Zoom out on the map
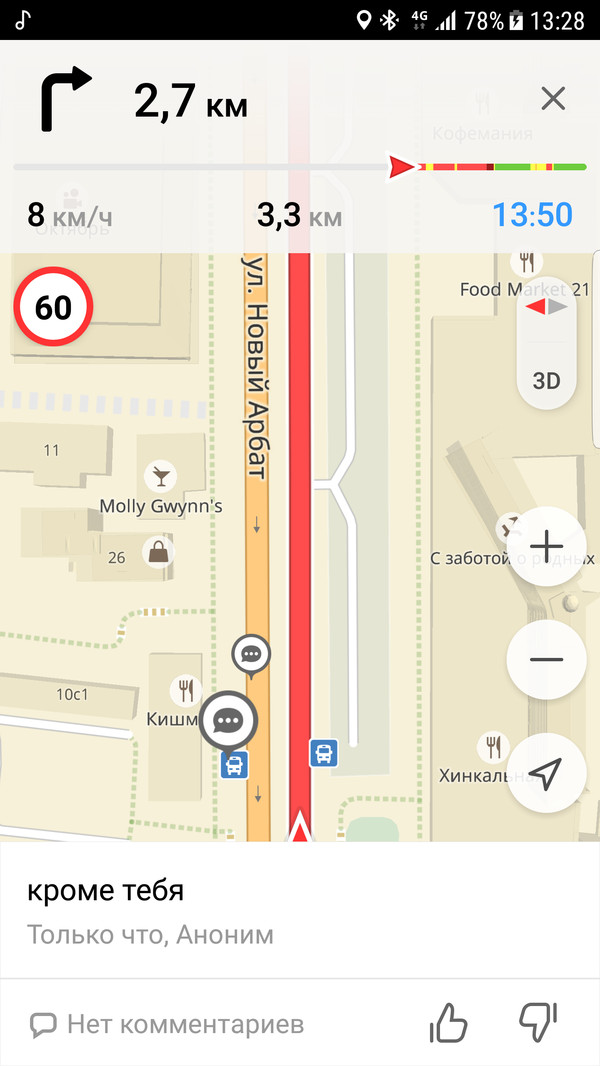600x1066 pixels. coord(546,660)
